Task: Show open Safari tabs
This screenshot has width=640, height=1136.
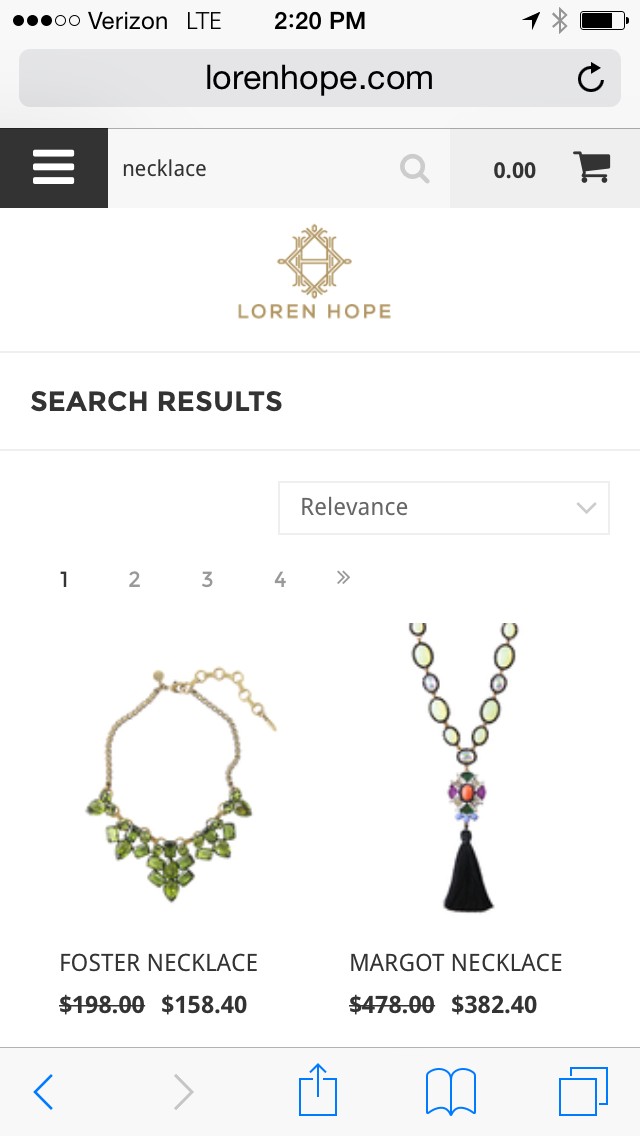Action: coord(583,1091)
